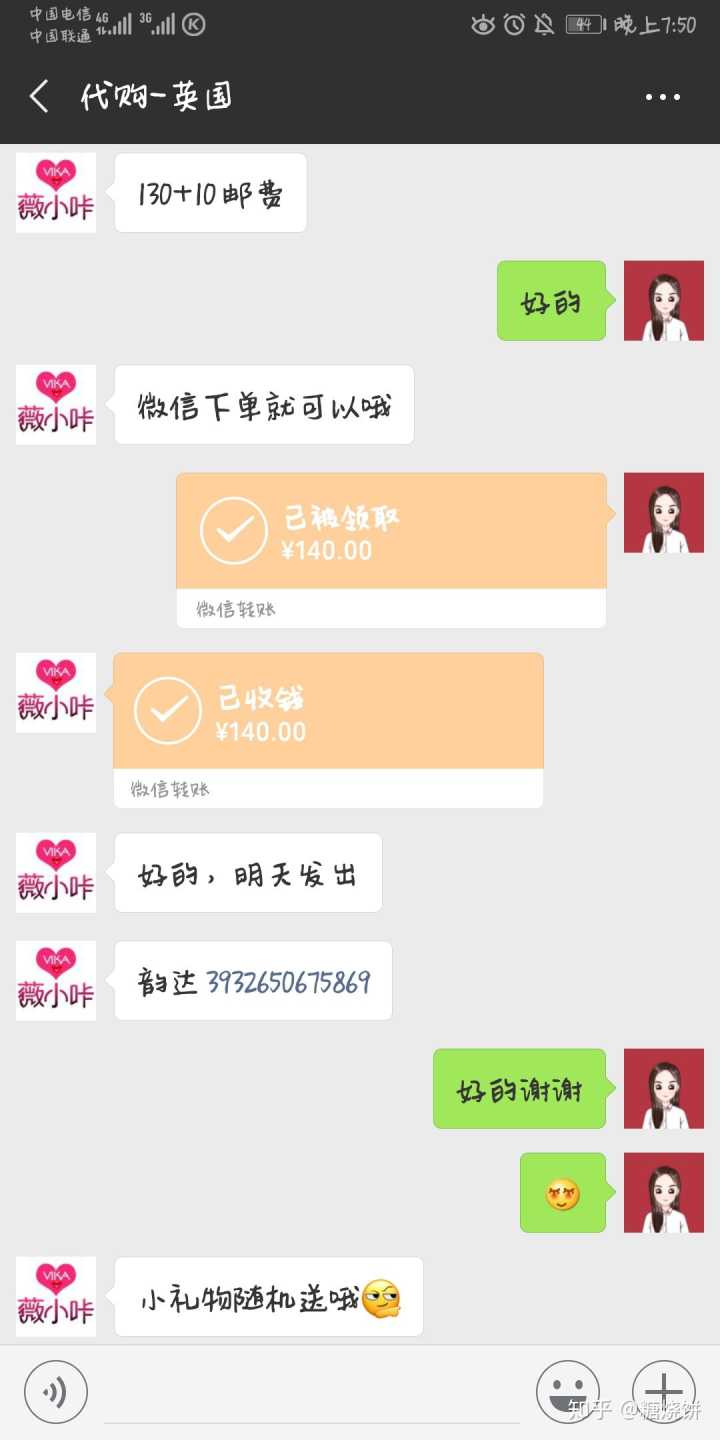Open the plus attachment menu
Image resolution: width=720 pixels, height=1440 pixels.
click(x=663, y=1391)
